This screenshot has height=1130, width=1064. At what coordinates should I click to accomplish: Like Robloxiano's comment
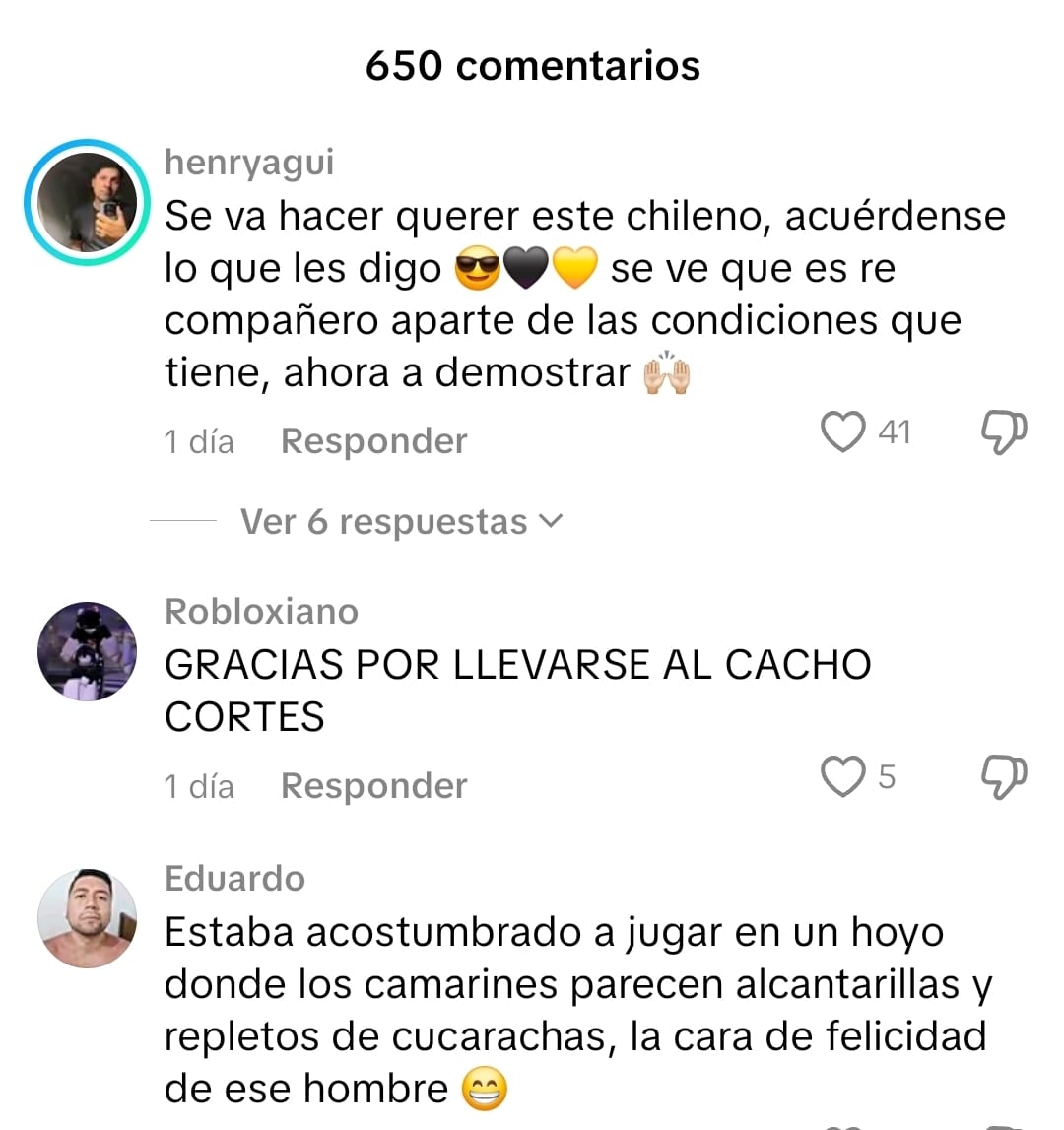coord(843,777)
